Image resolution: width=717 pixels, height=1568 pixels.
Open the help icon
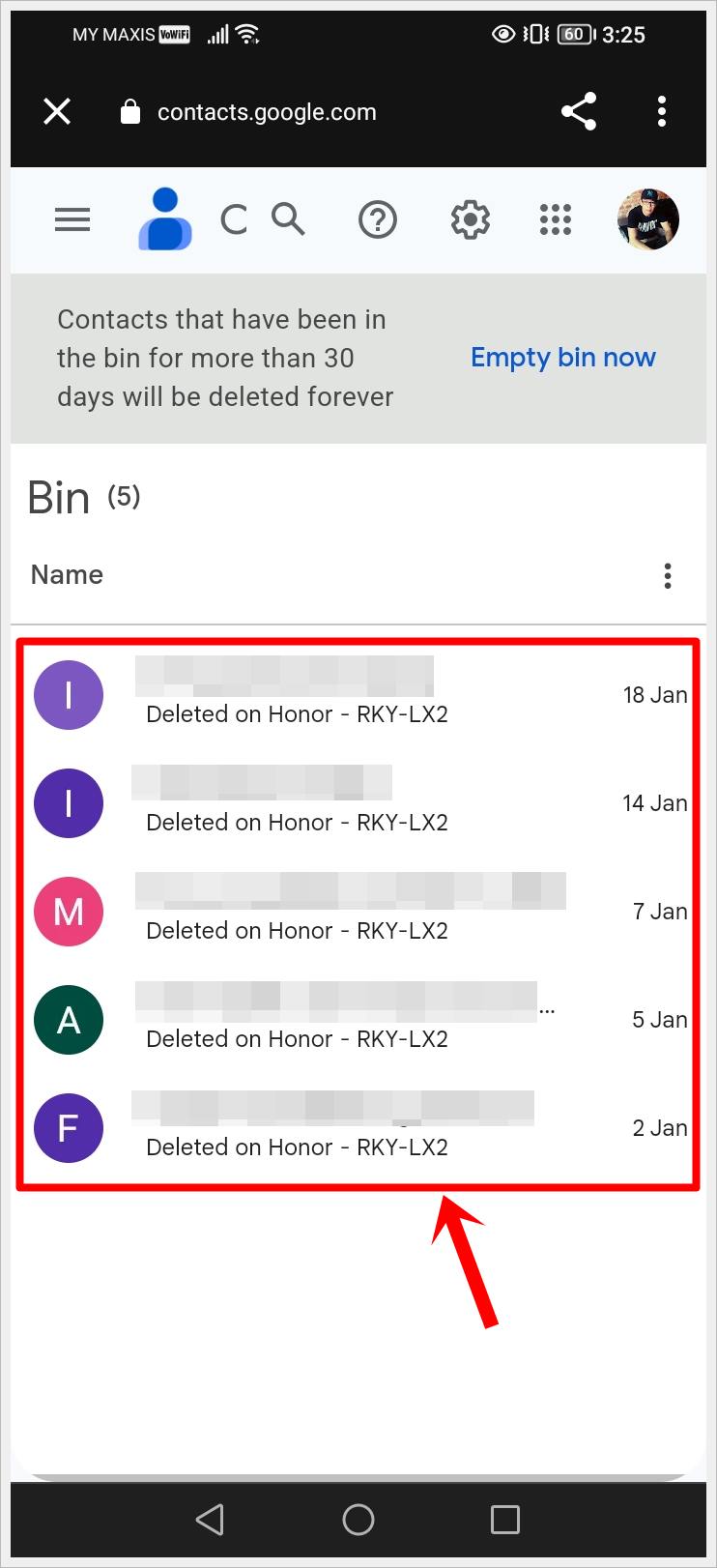coord(378,219)
